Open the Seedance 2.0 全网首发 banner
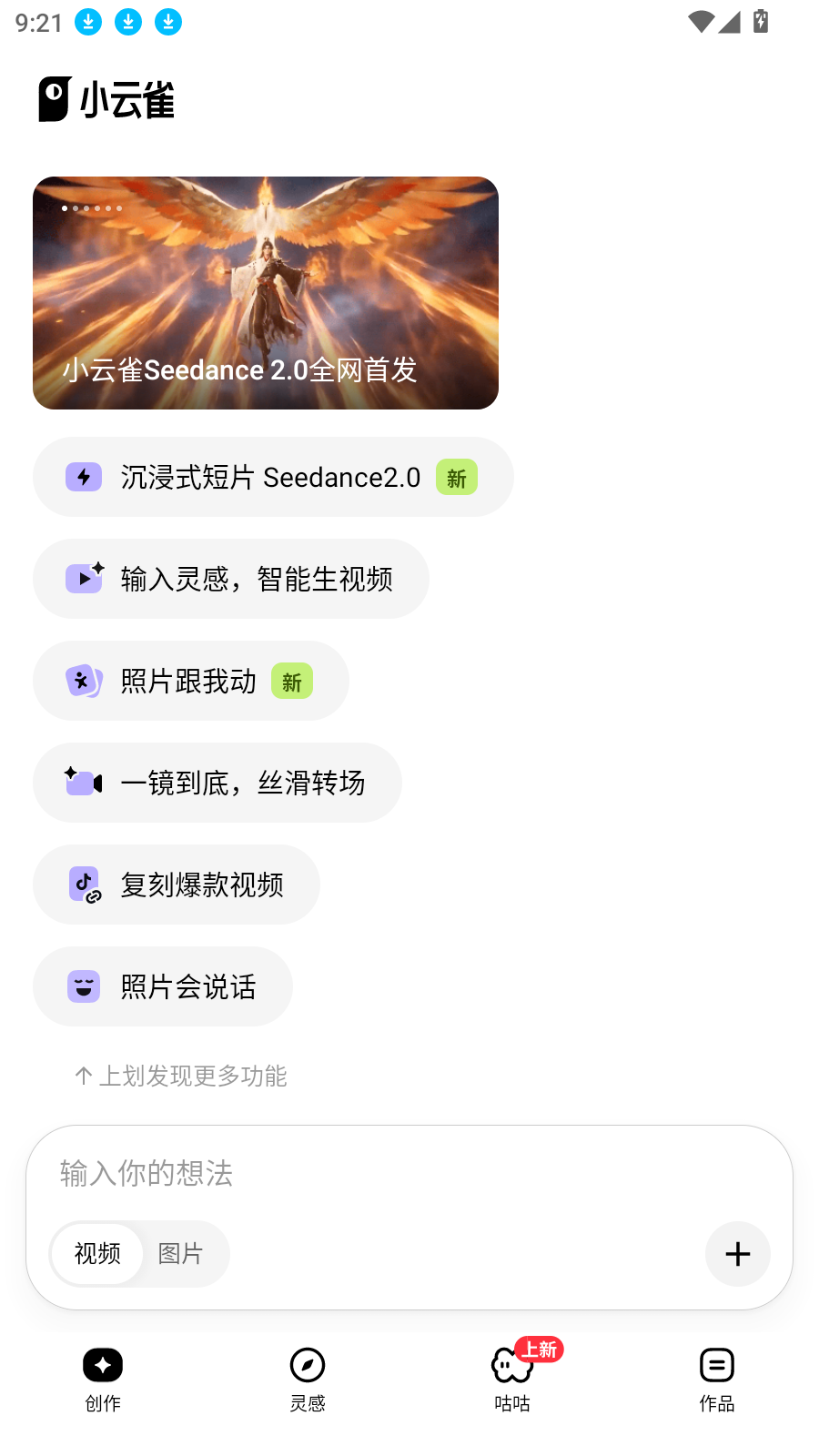The width and height of the screenshot is (819, 1456). point(265,293)
